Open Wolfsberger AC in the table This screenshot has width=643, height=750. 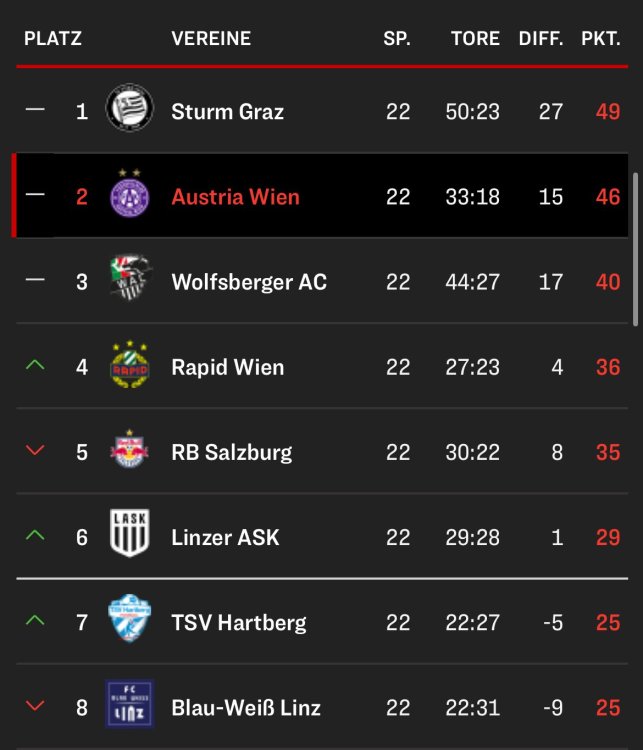point(249,282)
